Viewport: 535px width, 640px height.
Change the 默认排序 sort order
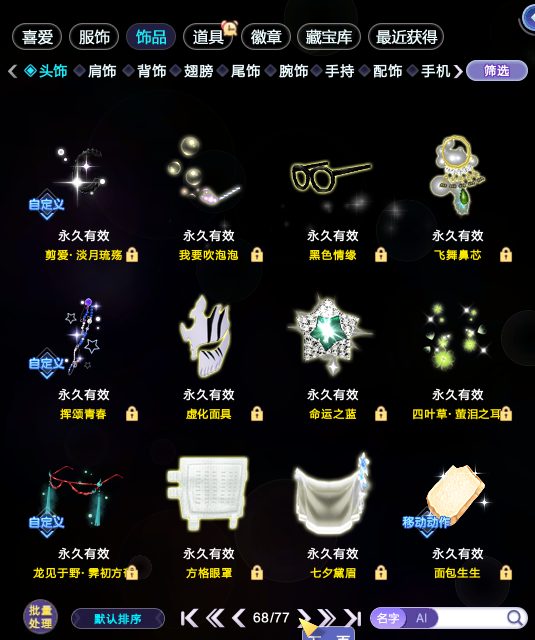click(x=118, y=619)
